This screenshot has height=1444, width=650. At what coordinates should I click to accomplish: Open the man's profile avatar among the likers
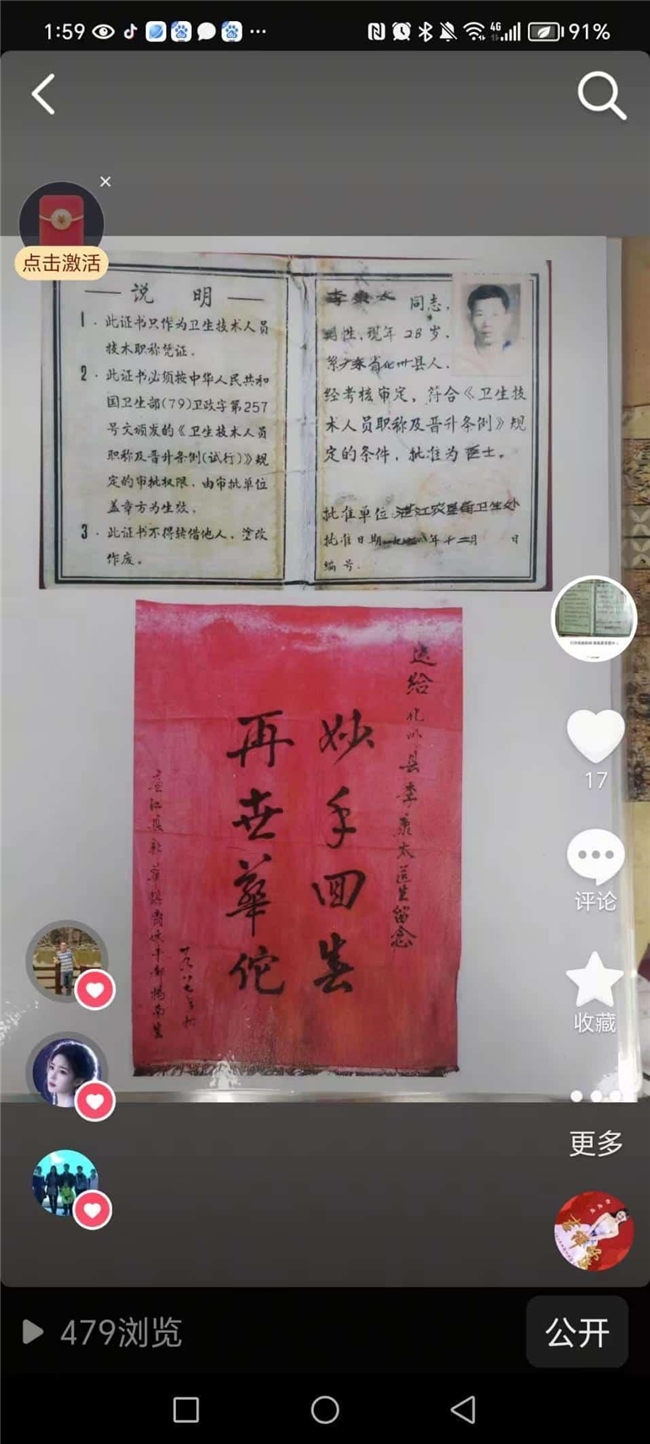[x=66, y=961]
